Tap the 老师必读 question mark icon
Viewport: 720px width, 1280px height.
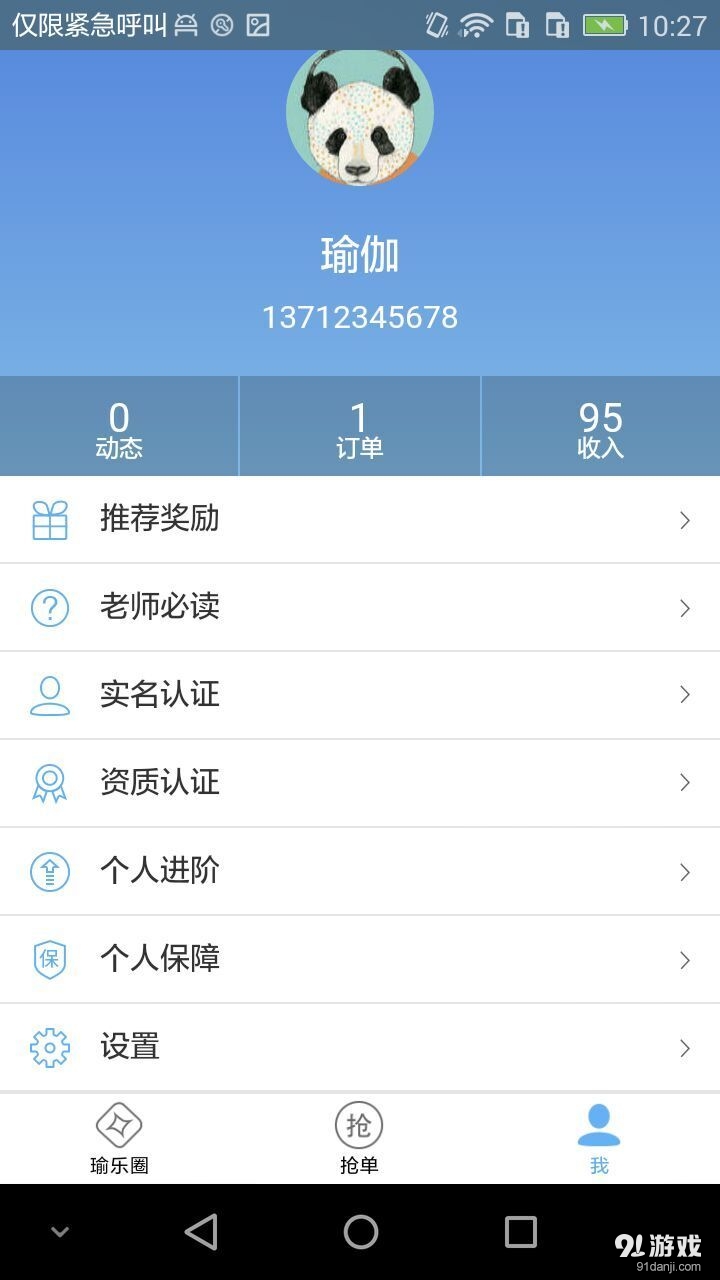[x=49, y=607]
